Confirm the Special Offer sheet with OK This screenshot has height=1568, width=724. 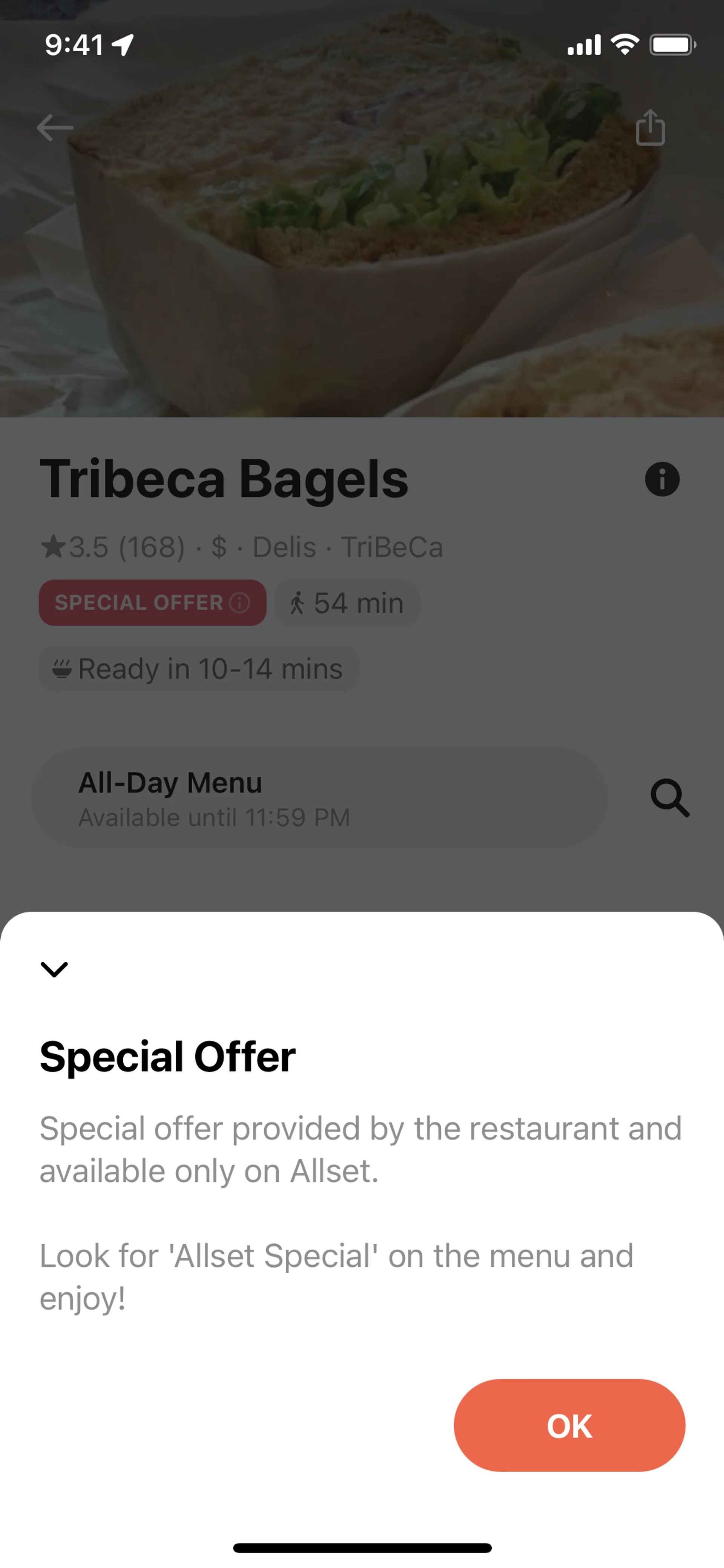pos(569,1425)
